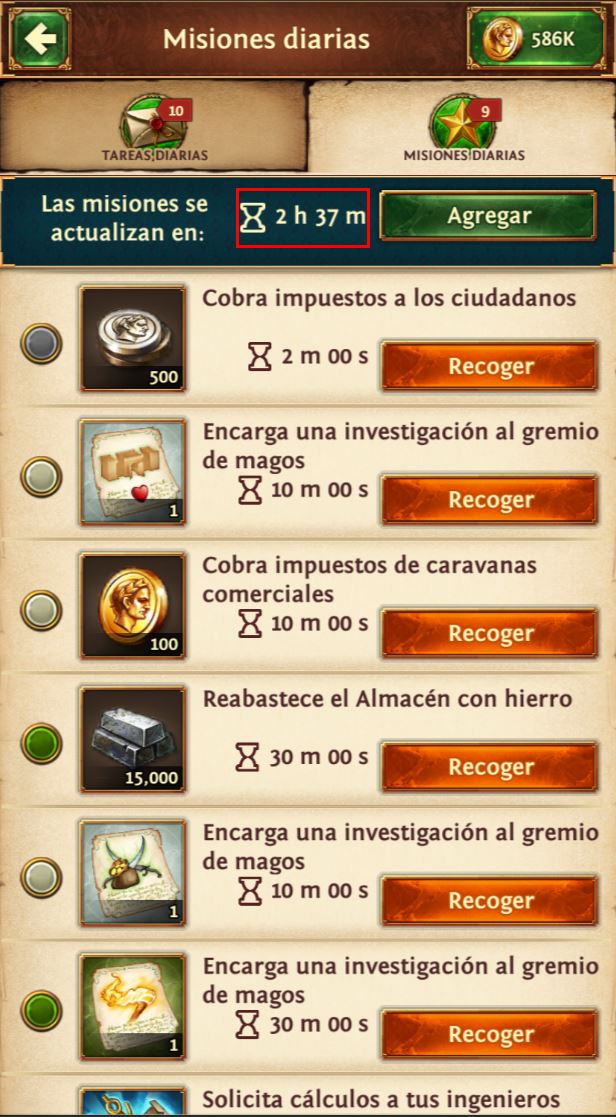Switch to the Tareas Diarias tab
Screen dimensions: 616x1117
(x=154, y=127)
